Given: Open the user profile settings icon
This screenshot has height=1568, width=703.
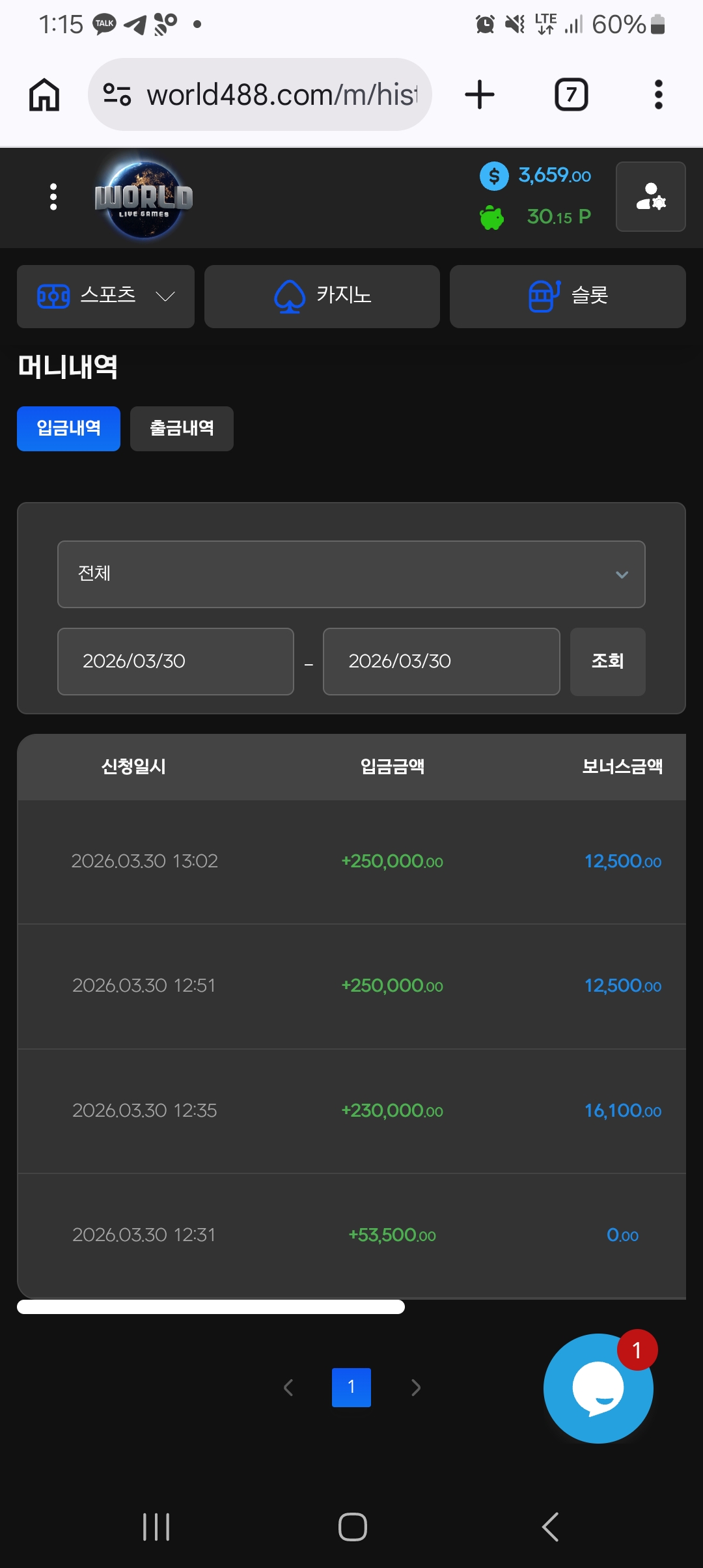Looking at the screenshot, I should pos(650,197).
